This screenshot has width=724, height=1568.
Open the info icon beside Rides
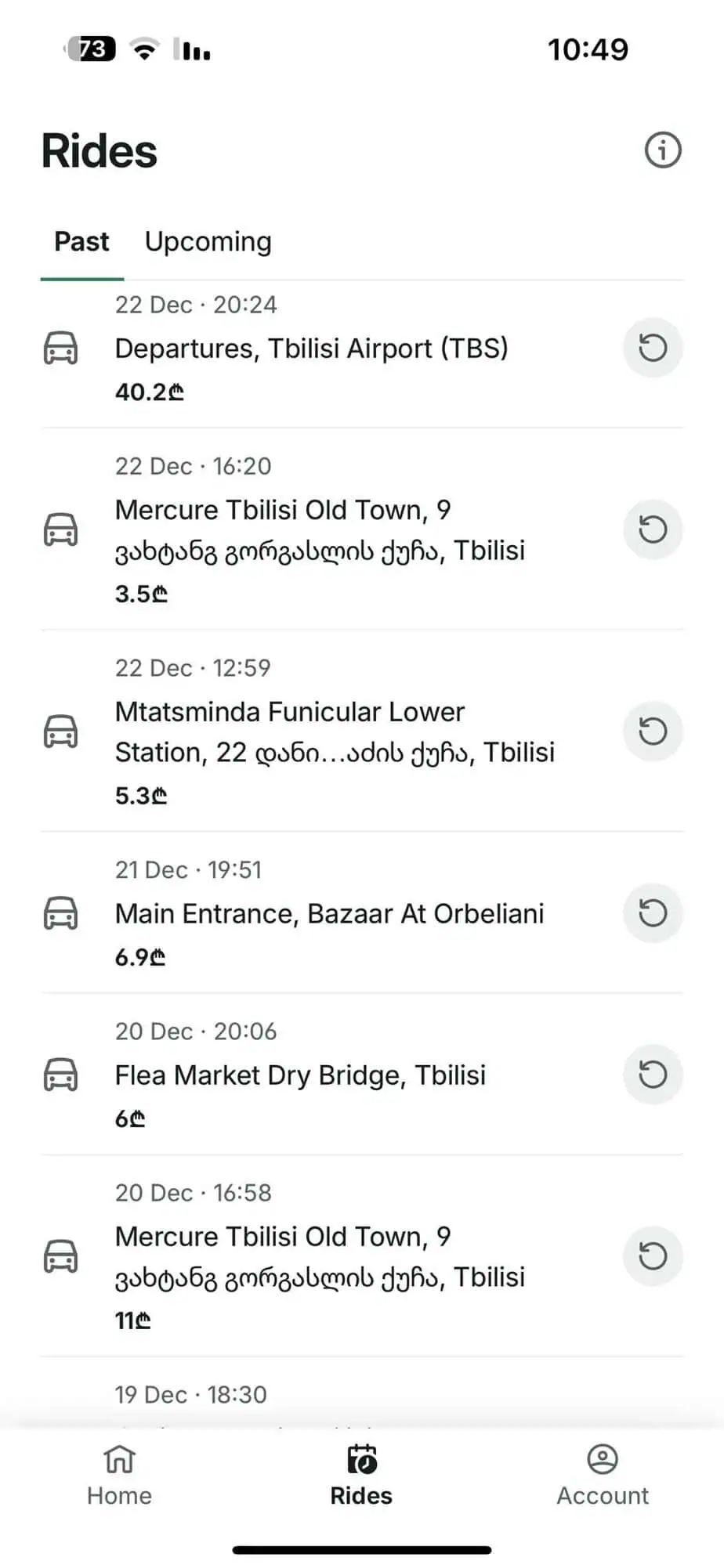[x=662, y=150]
